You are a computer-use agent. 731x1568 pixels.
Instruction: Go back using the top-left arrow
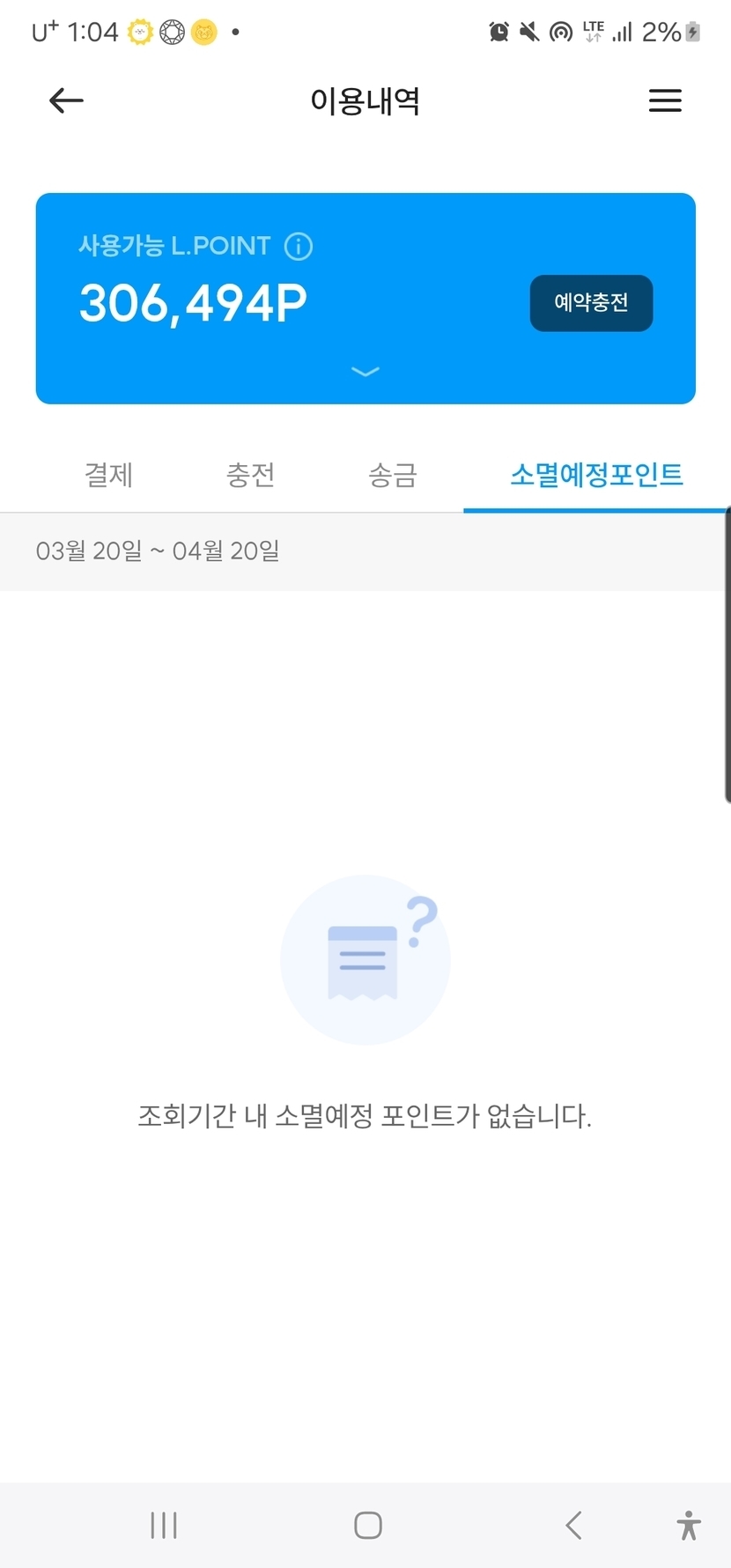tap(66, 101)
